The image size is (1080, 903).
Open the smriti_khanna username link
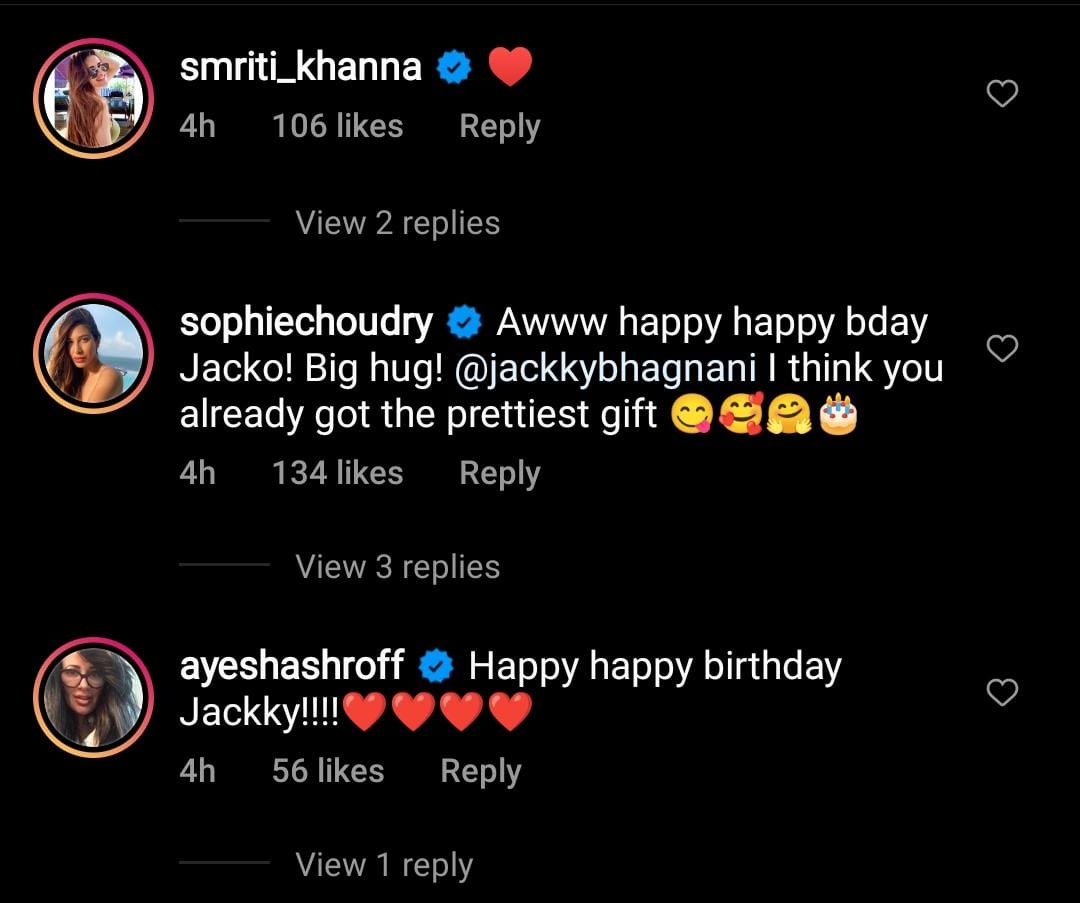coord(300,68)
